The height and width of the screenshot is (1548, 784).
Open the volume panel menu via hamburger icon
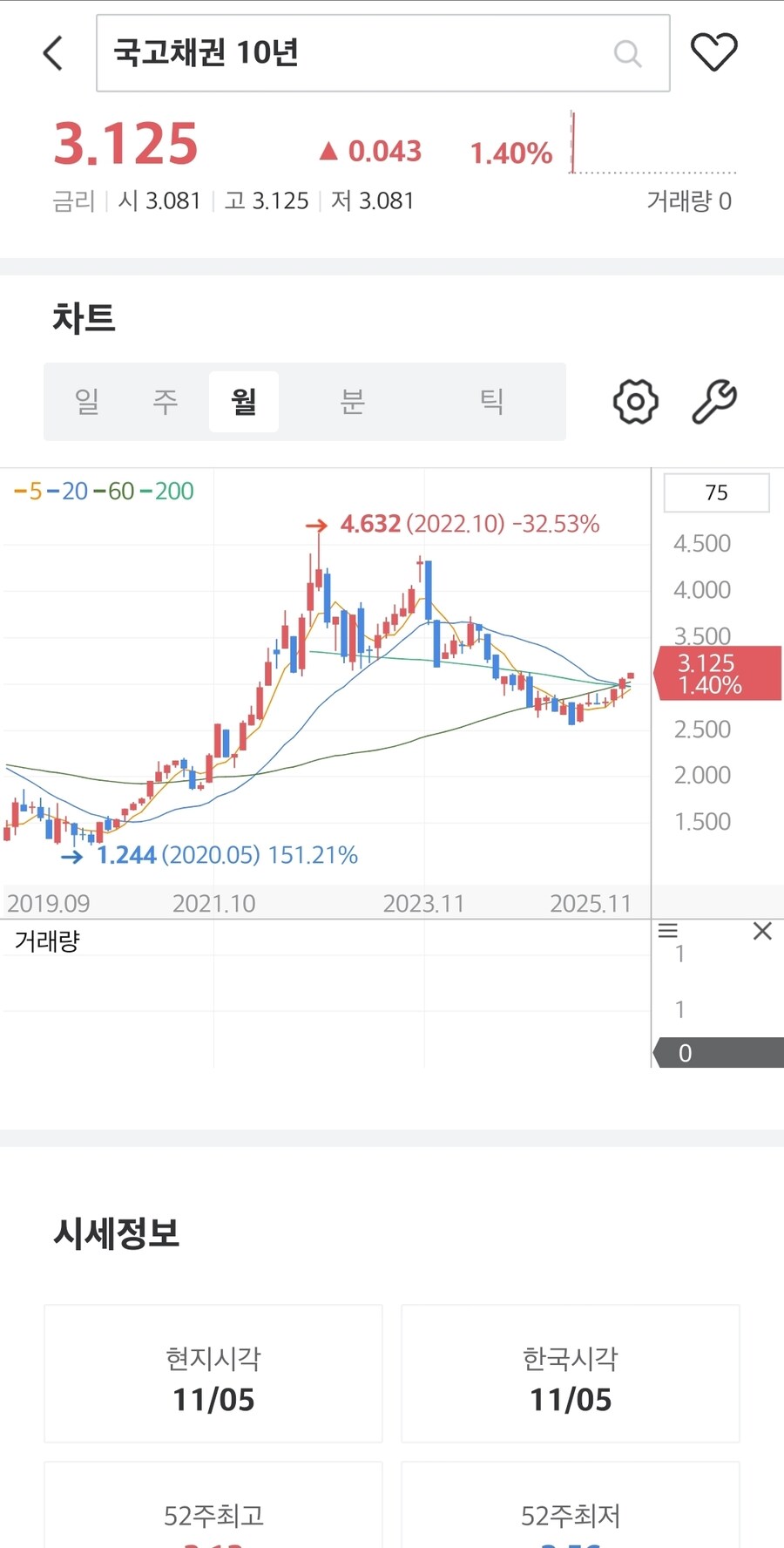(669, 932)
